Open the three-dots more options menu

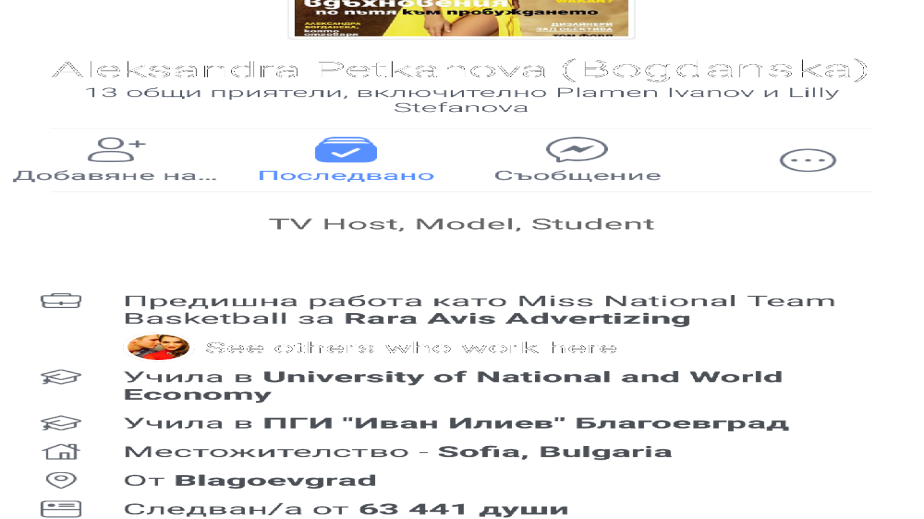[x=806, y=160]
